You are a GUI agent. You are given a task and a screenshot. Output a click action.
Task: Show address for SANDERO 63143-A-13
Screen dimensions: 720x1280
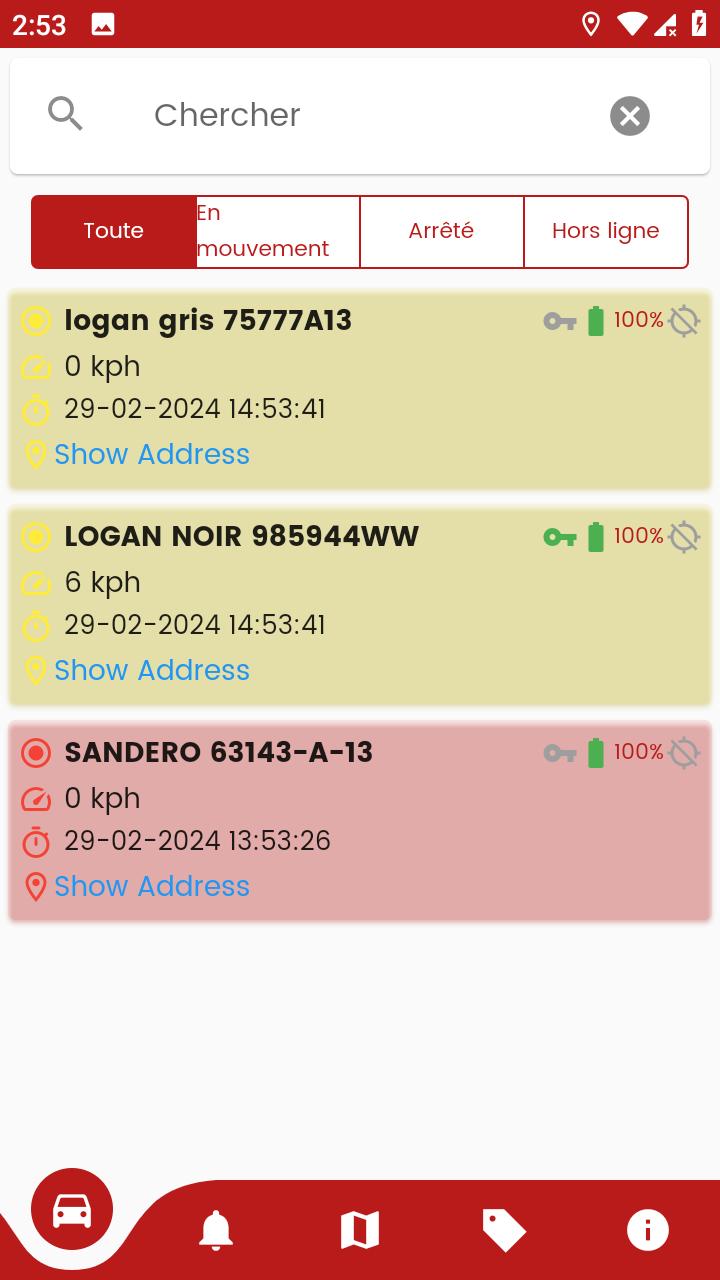152,886
